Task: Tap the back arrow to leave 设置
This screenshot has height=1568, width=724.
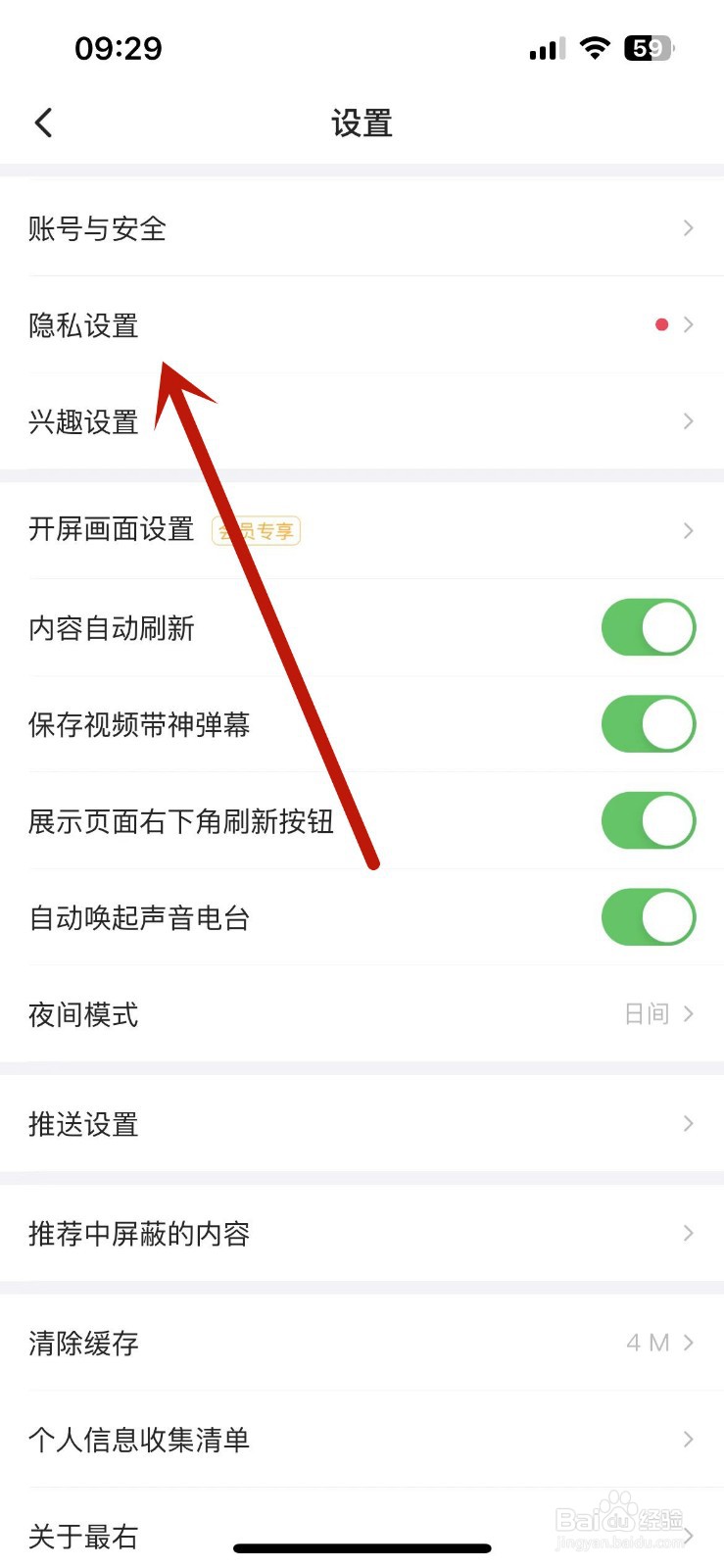Action: (43, 122)
